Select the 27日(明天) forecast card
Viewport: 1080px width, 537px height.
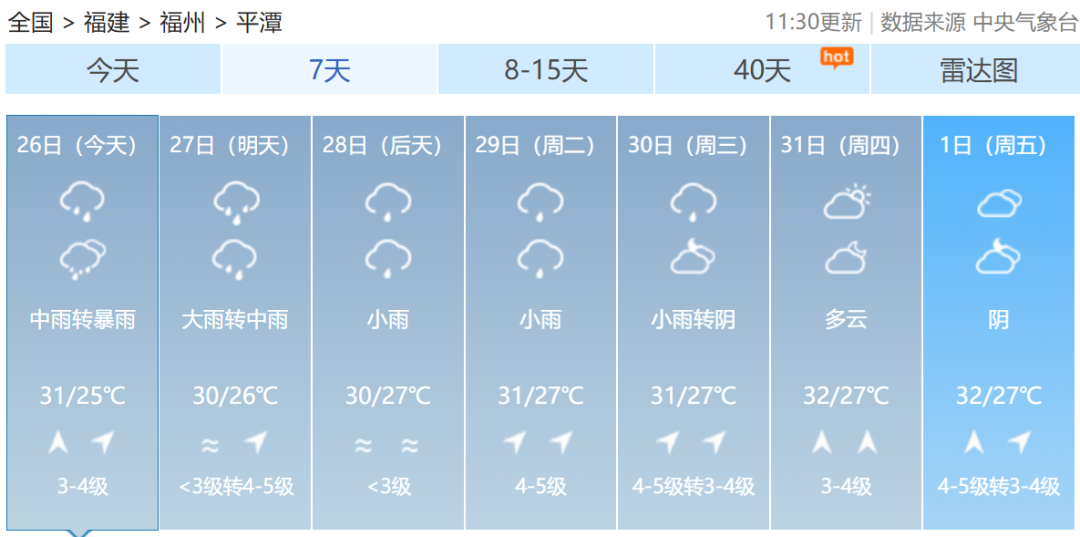(235, 320)
